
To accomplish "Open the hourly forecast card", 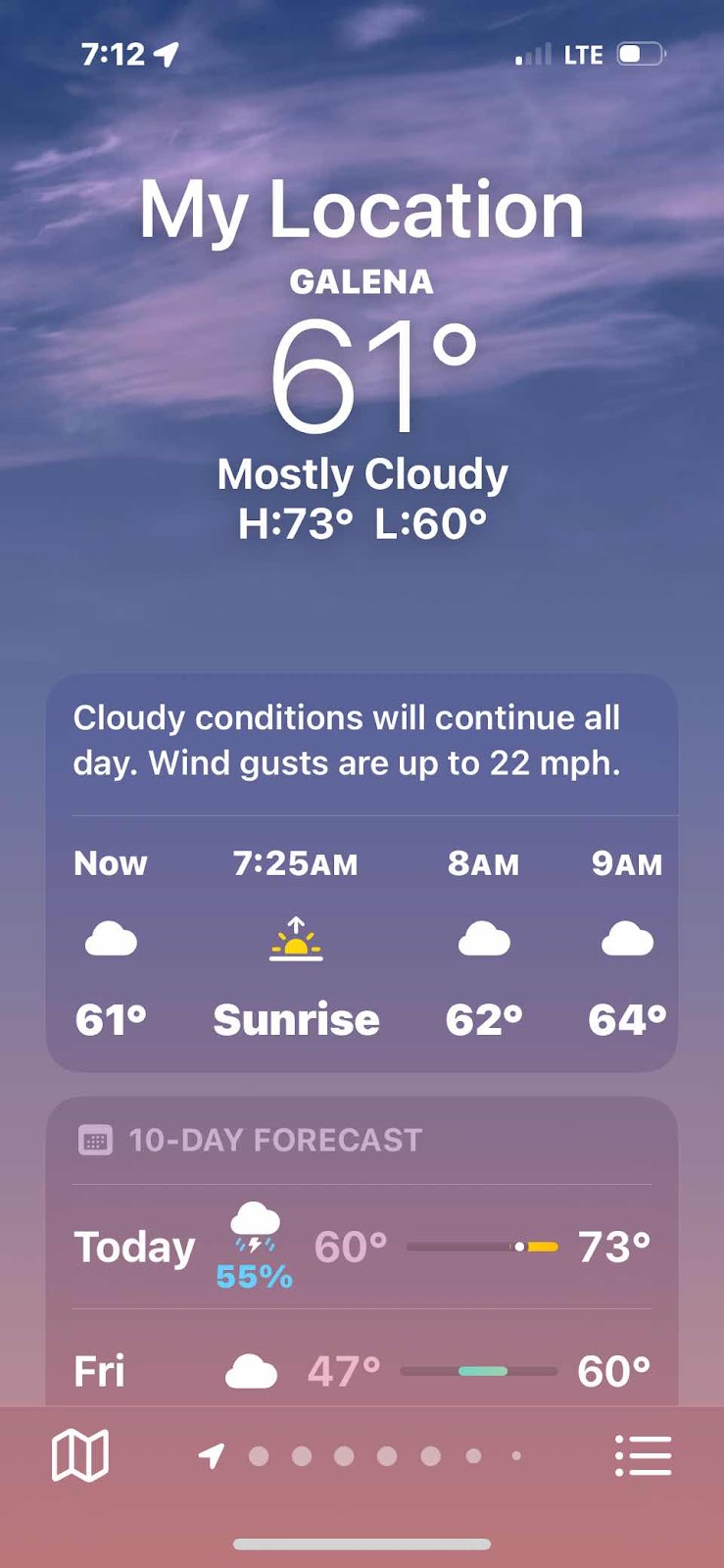I will click(x=362, y=941).
